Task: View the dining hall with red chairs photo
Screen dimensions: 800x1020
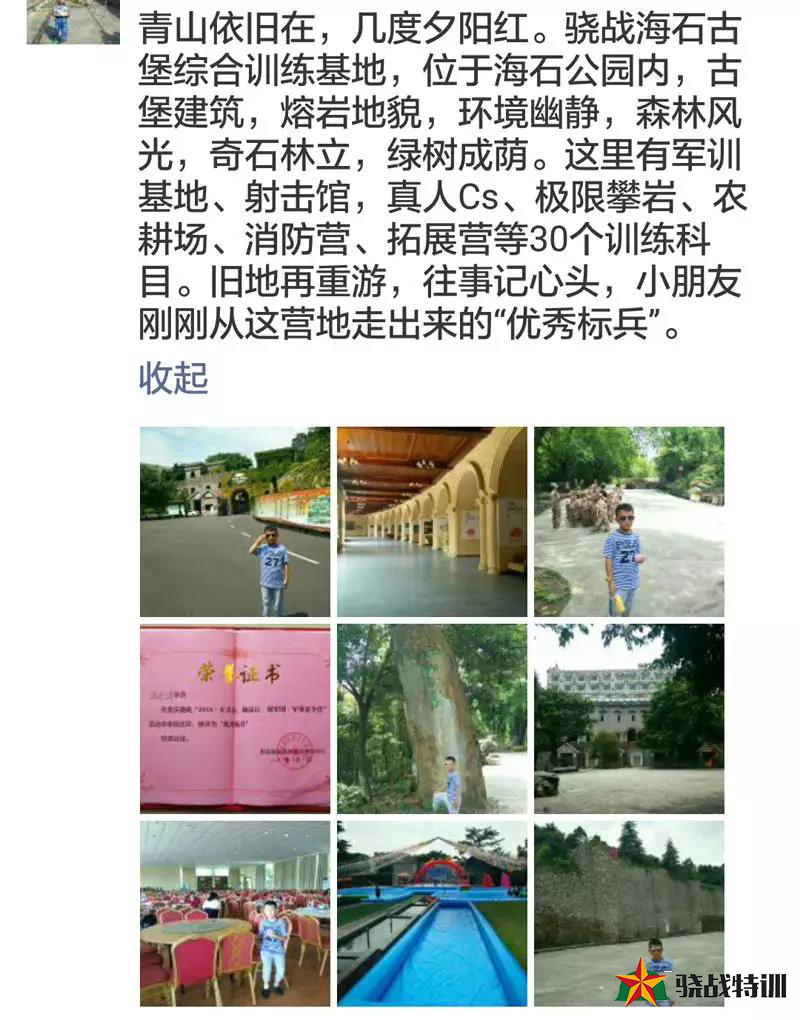Action: (x=235, y=913)
